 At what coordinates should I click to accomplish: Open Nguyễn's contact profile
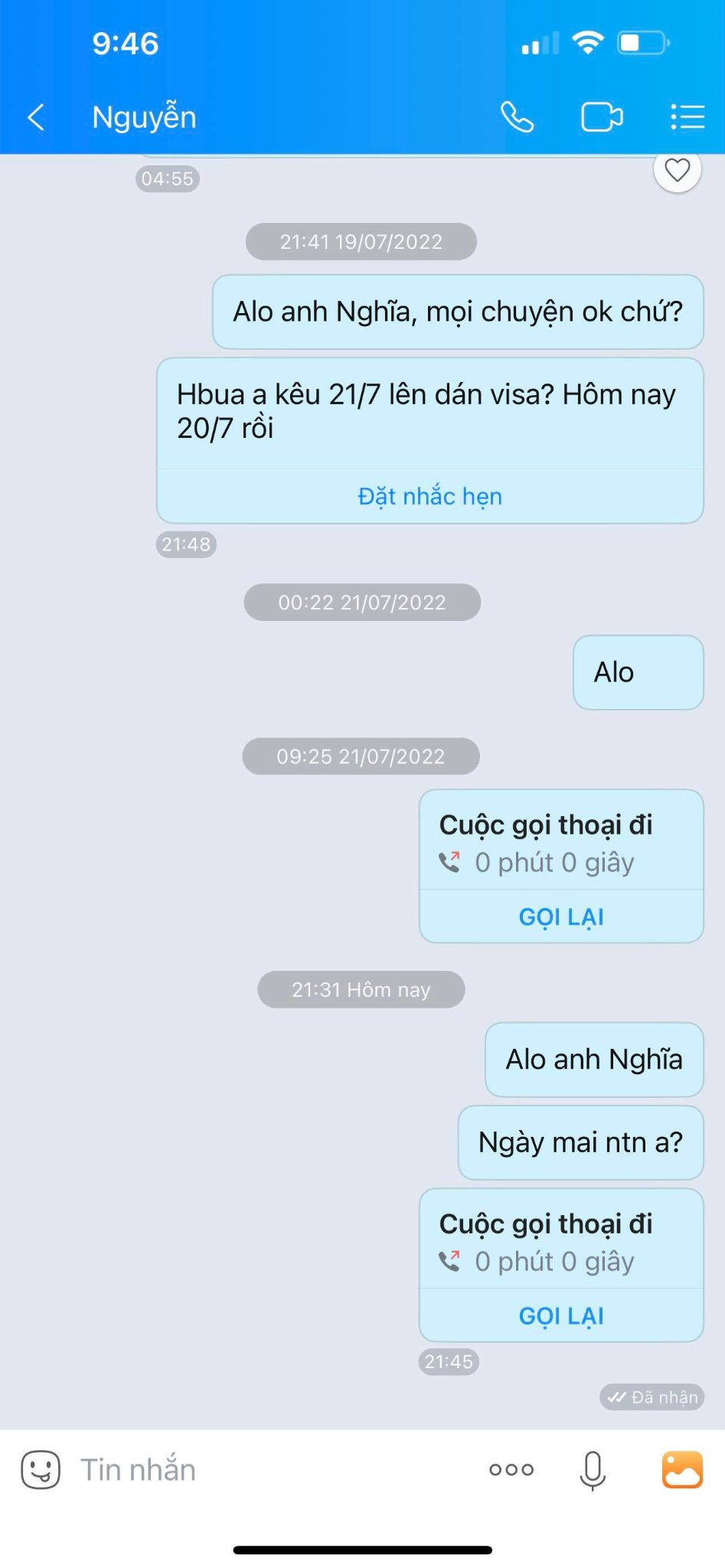144,117
